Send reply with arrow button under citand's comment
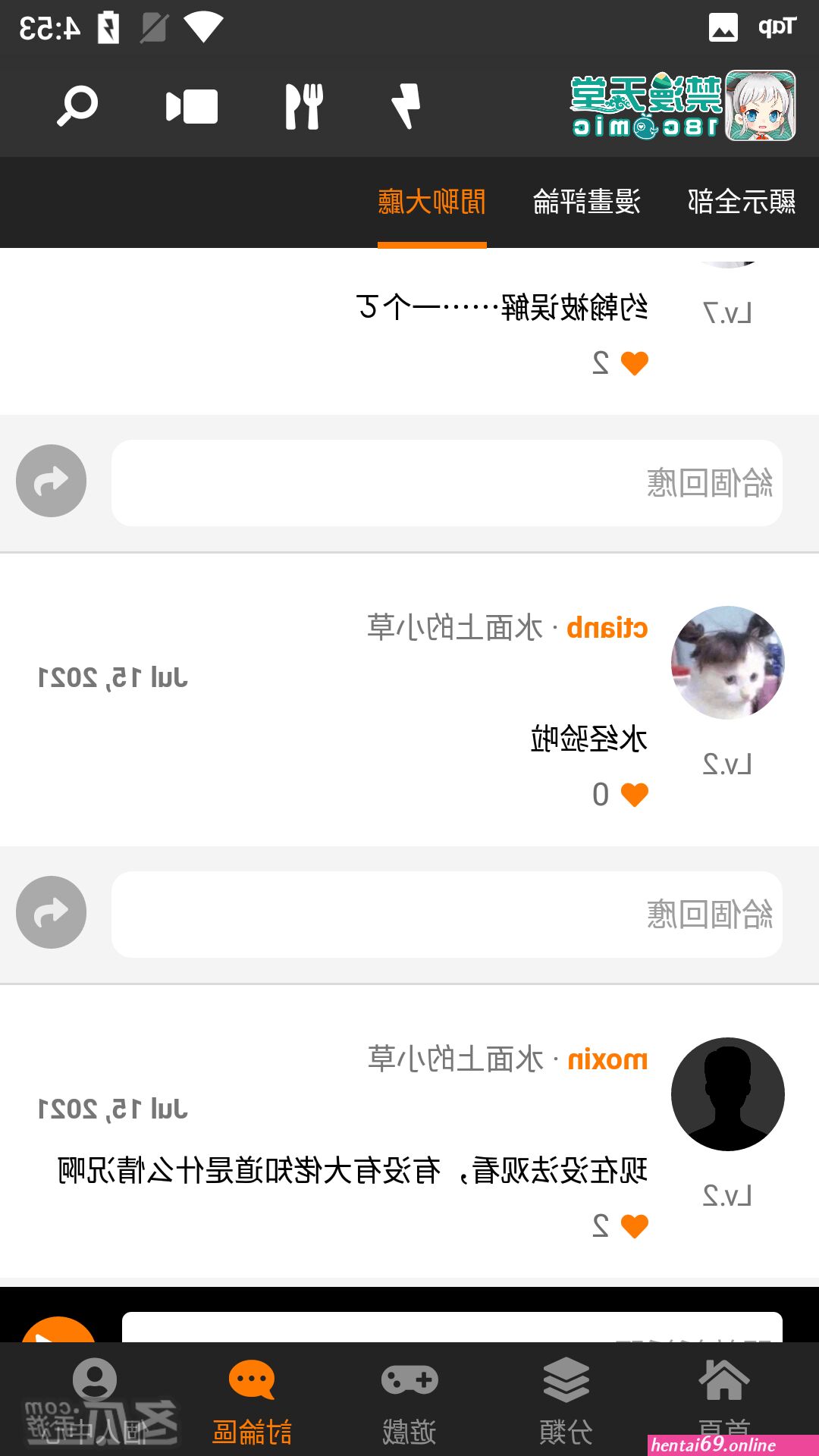This screenshot has width=819, height=1456. [x=51, y=912]
